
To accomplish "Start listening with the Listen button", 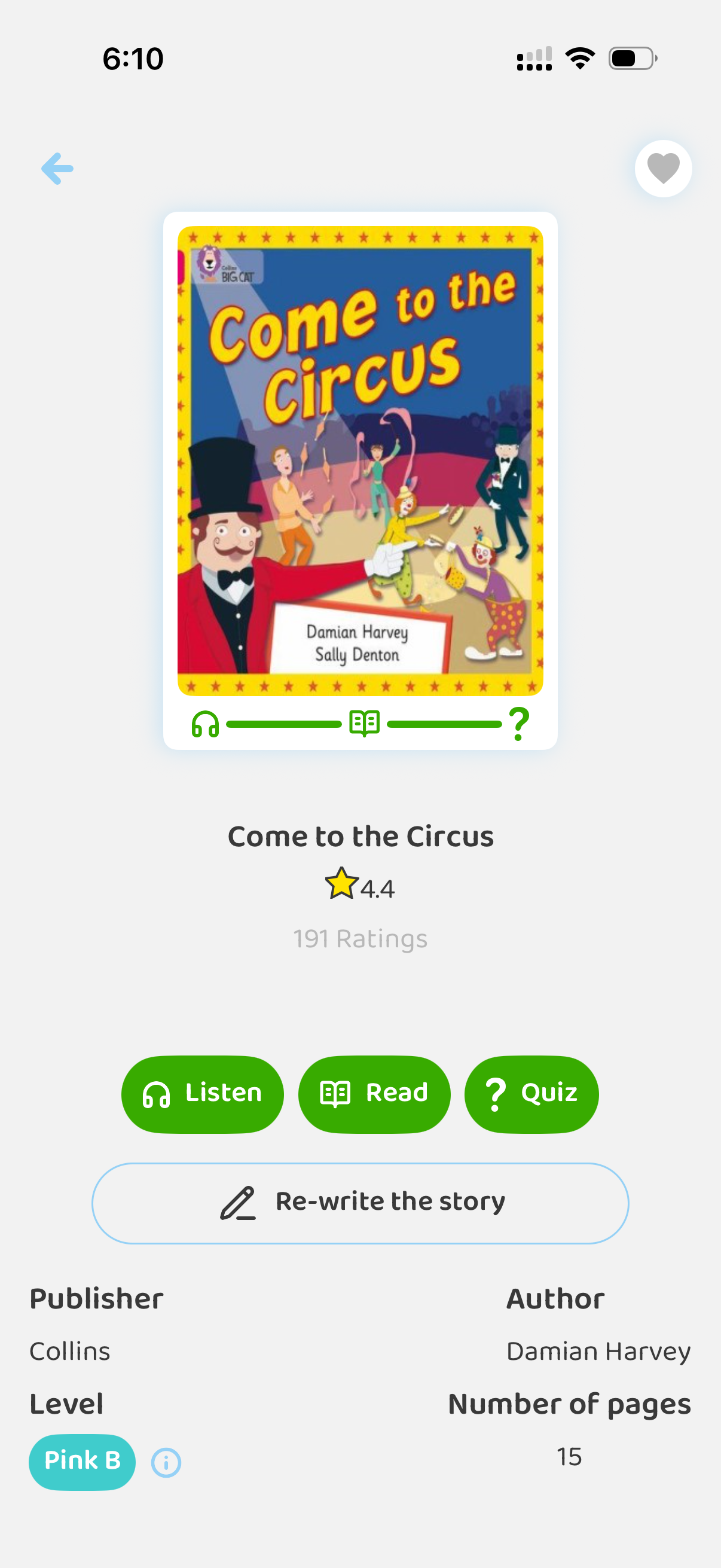I will tap(202, 1094).
